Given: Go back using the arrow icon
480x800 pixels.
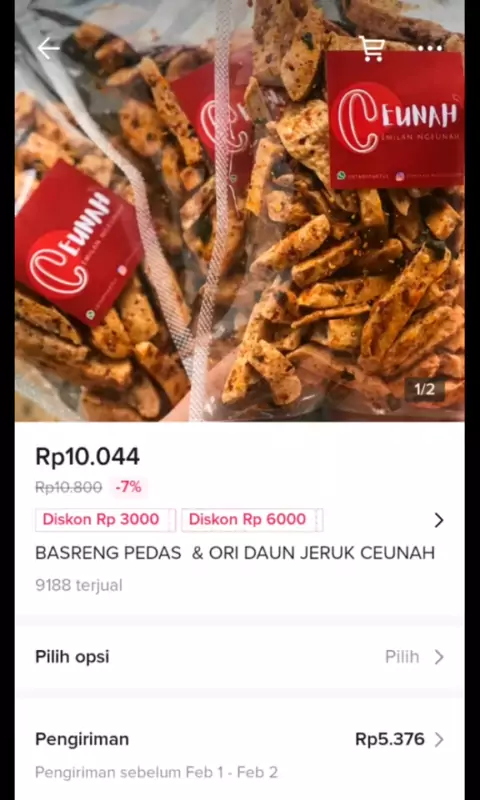Looking at the screenshot, I should [48, 49].
